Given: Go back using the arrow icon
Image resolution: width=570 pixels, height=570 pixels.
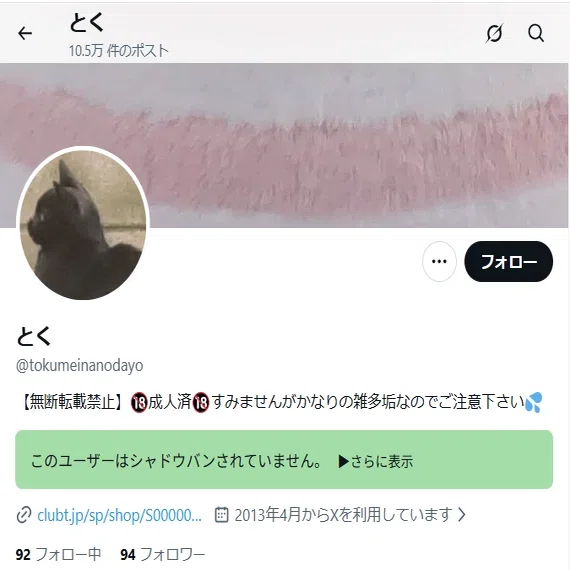Looking at the screenshot, I should tap(25, 33).
